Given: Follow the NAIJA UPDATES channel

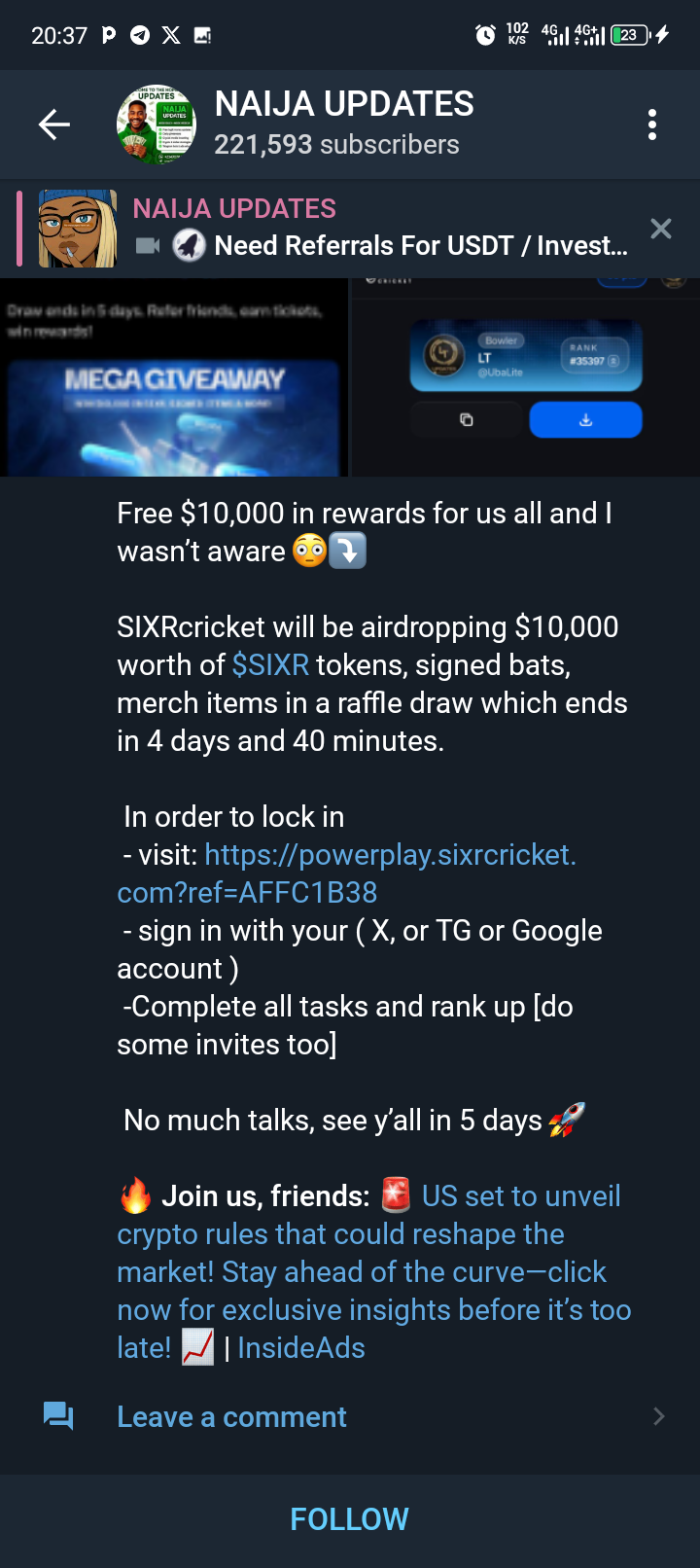Looking at the screenshot, I should (350, 1519).
